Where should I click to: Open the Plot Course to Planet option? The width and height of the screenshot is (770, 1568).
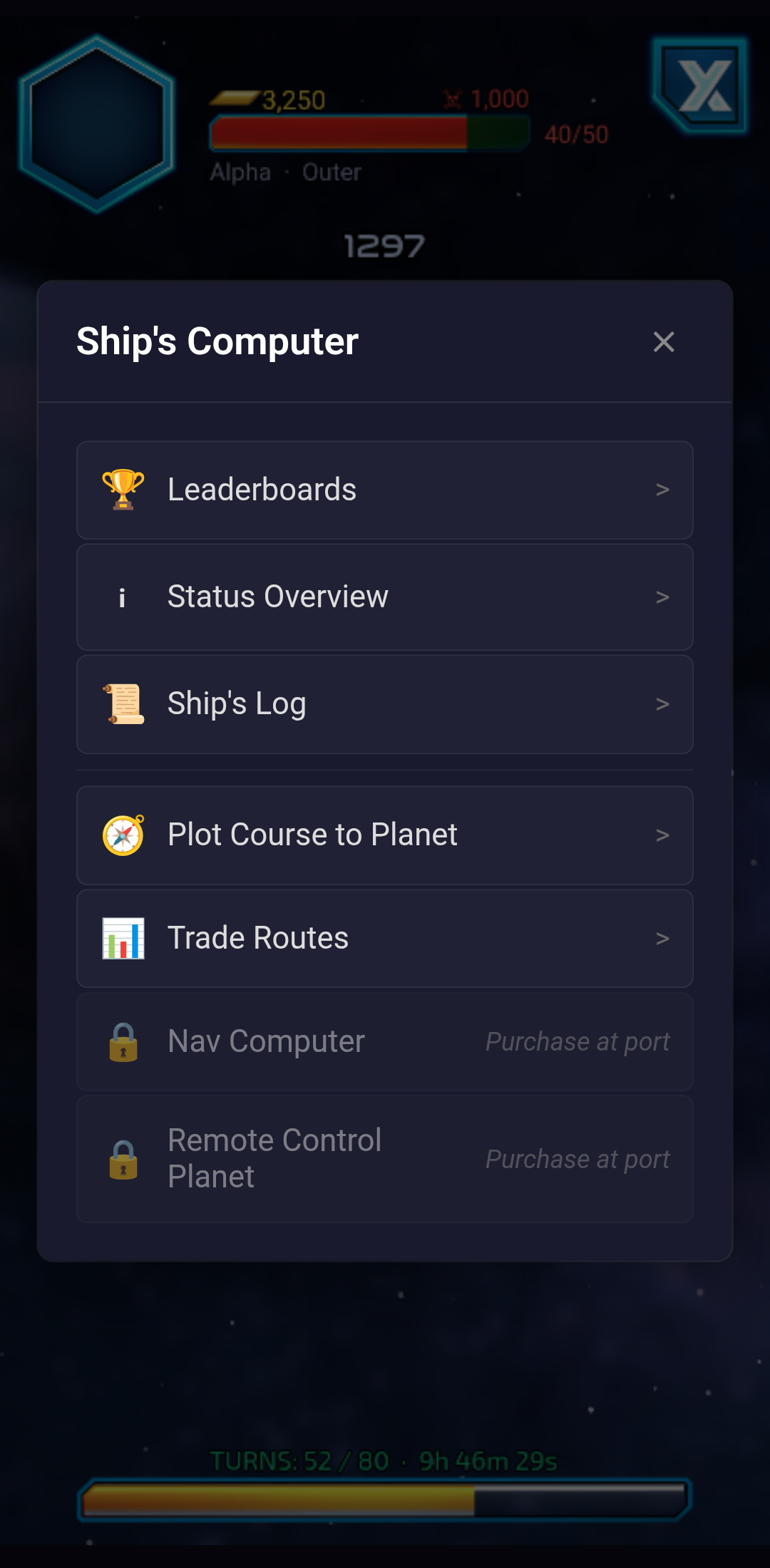(312, 834)
